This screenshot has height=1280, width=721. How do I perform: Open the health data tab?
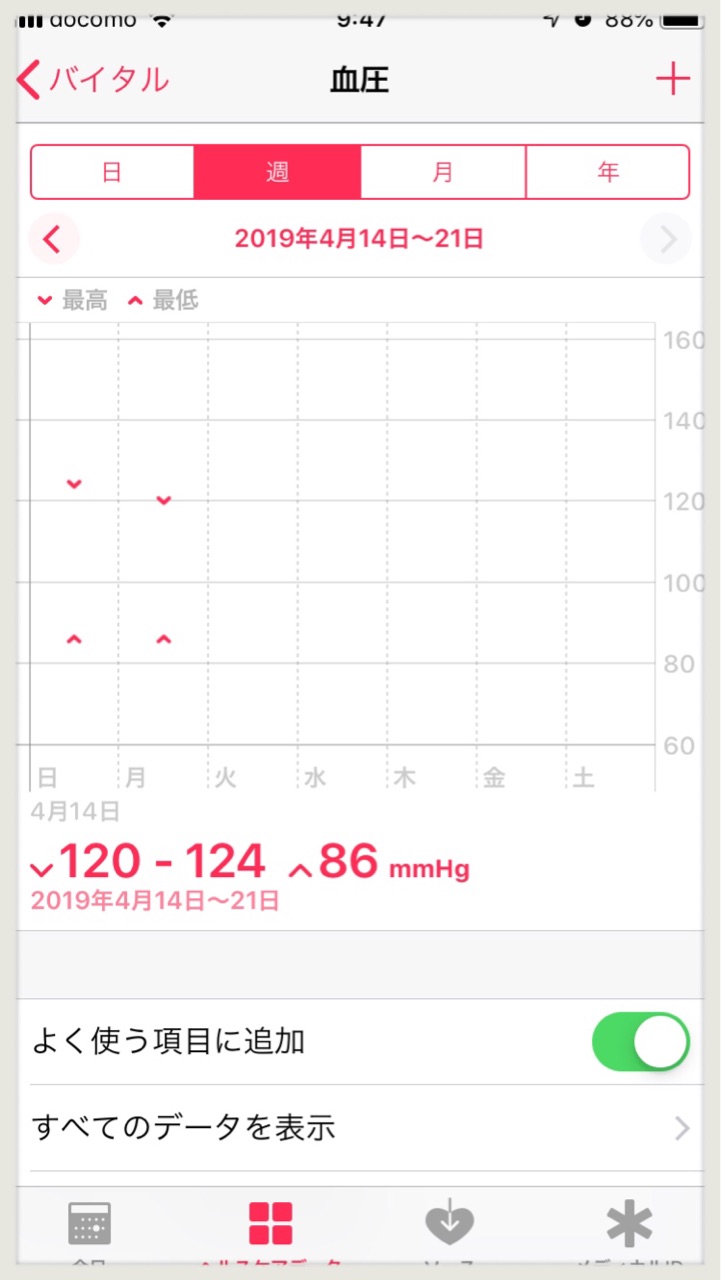[271, 1228]
